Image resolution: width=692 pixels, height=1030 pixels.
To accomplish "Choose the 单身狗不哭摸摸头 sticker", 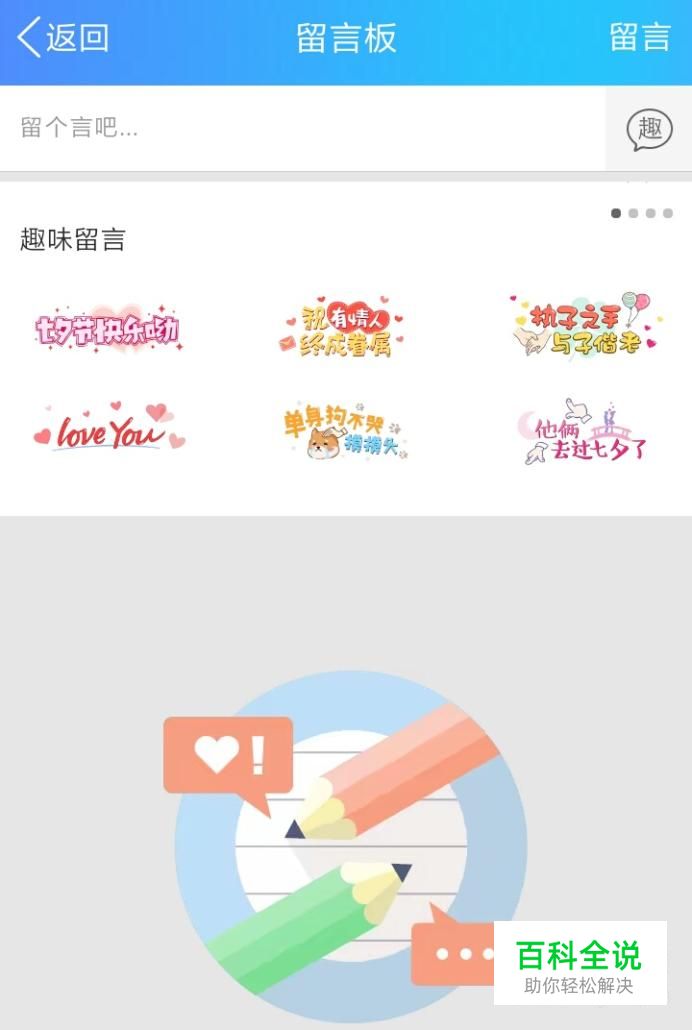I will (343, 431).
